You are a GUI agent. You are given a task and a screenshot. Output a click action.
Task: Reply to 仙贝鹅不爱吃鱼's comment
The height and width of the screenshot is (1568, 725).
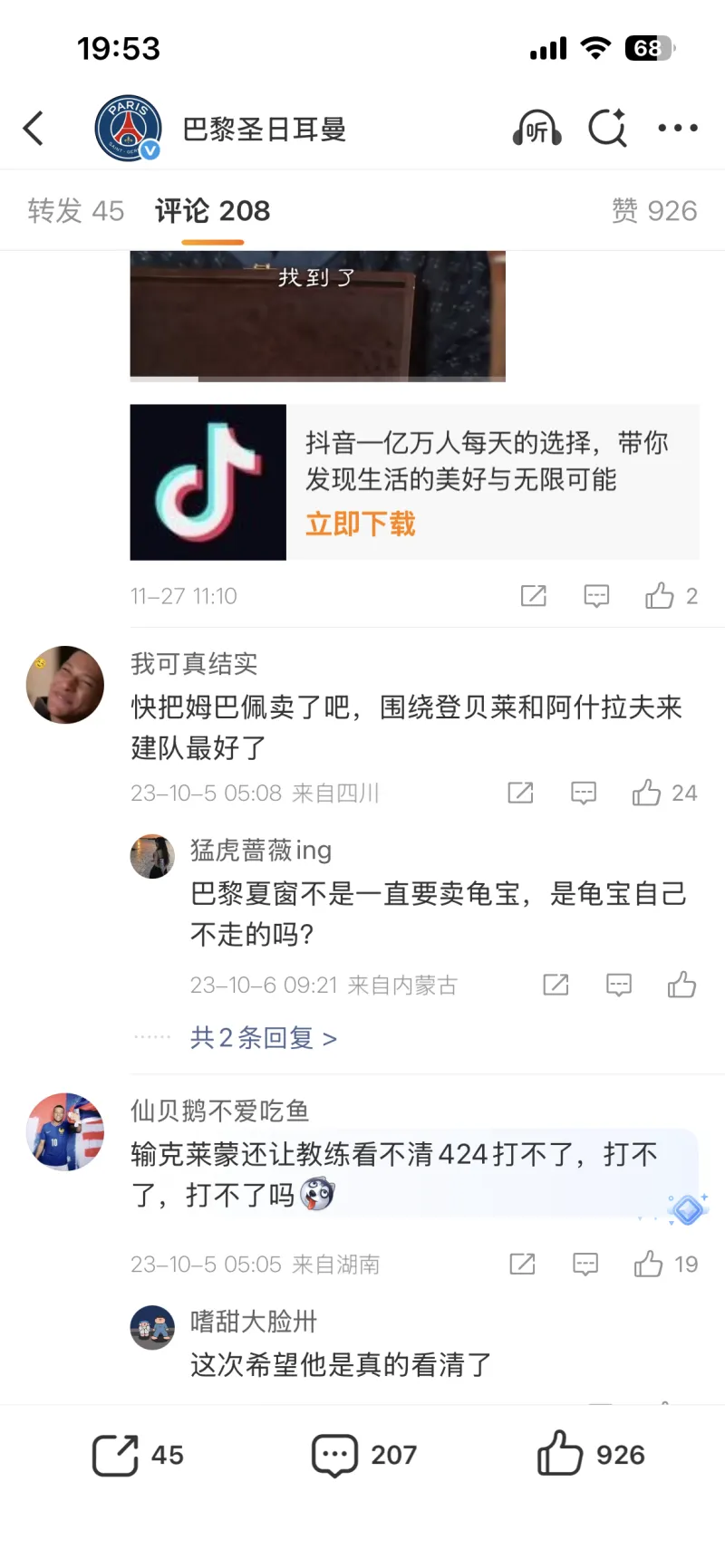[585, 1264]
